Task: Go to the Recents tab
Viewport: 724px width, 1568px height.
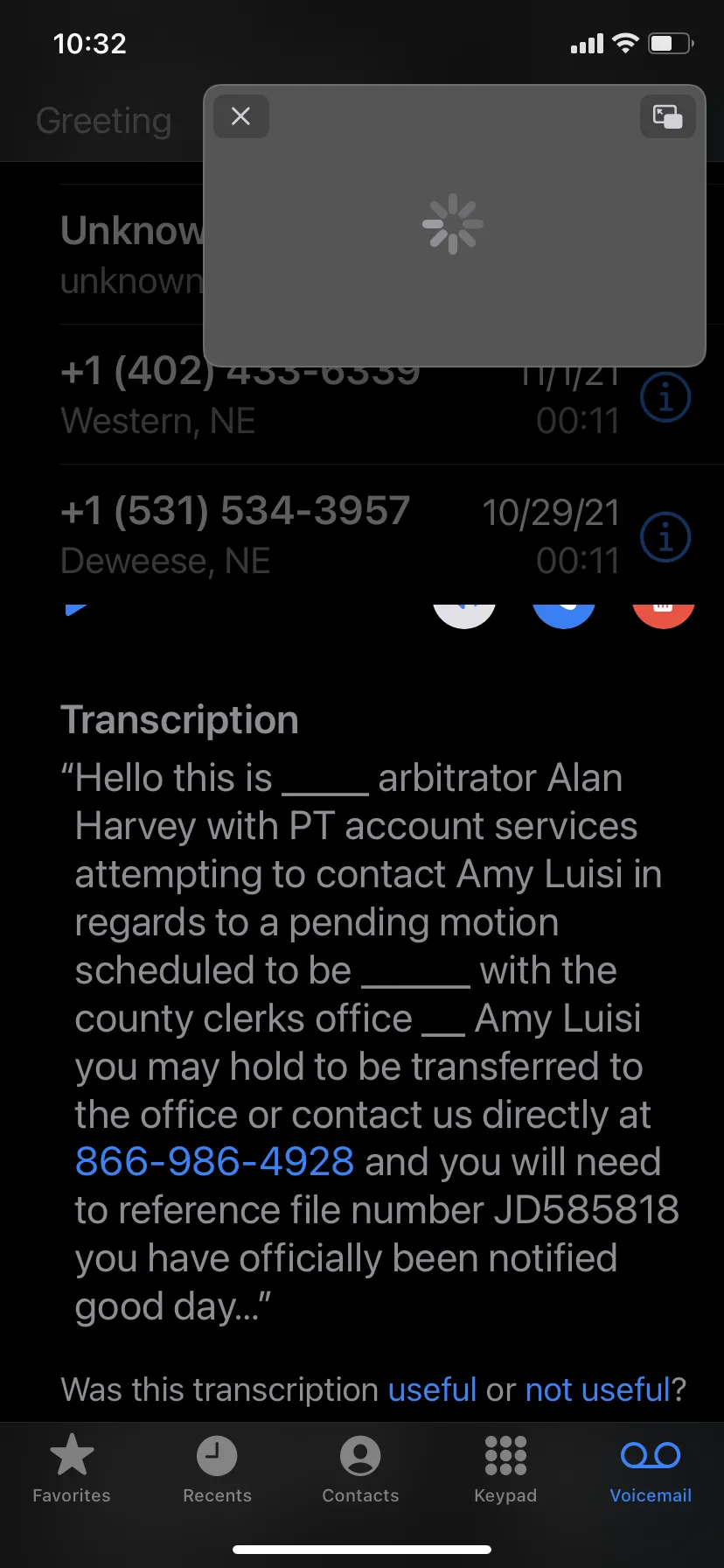Action: tap(217, 1470)
